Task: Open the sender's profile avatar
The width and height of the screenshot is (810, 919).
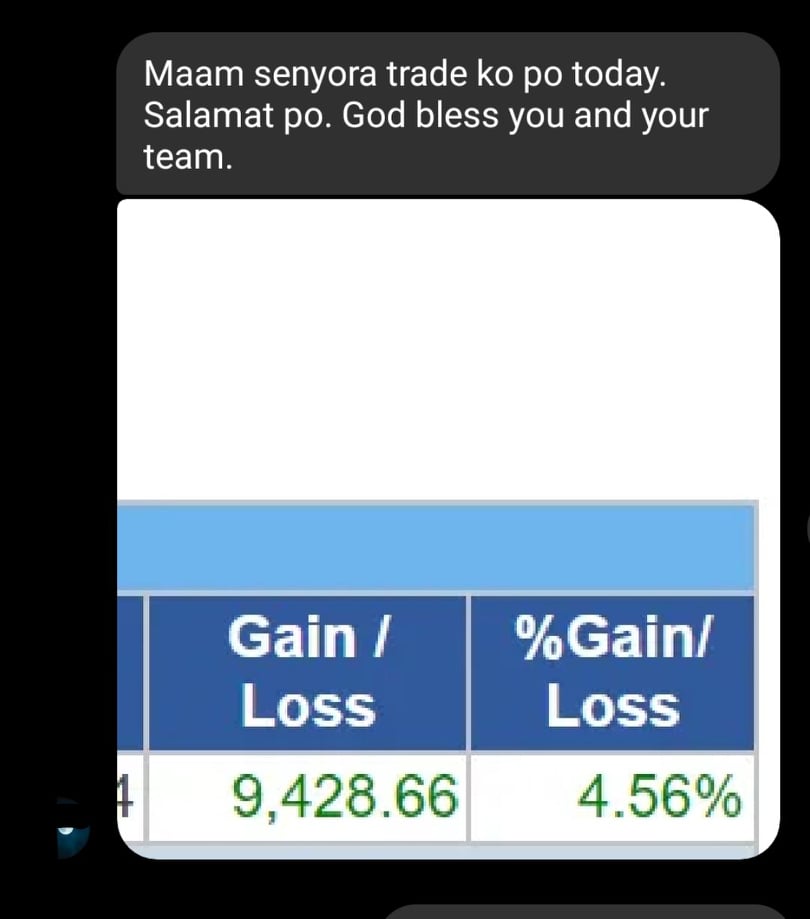Action: pyautogui.click(x=72, y=828)
